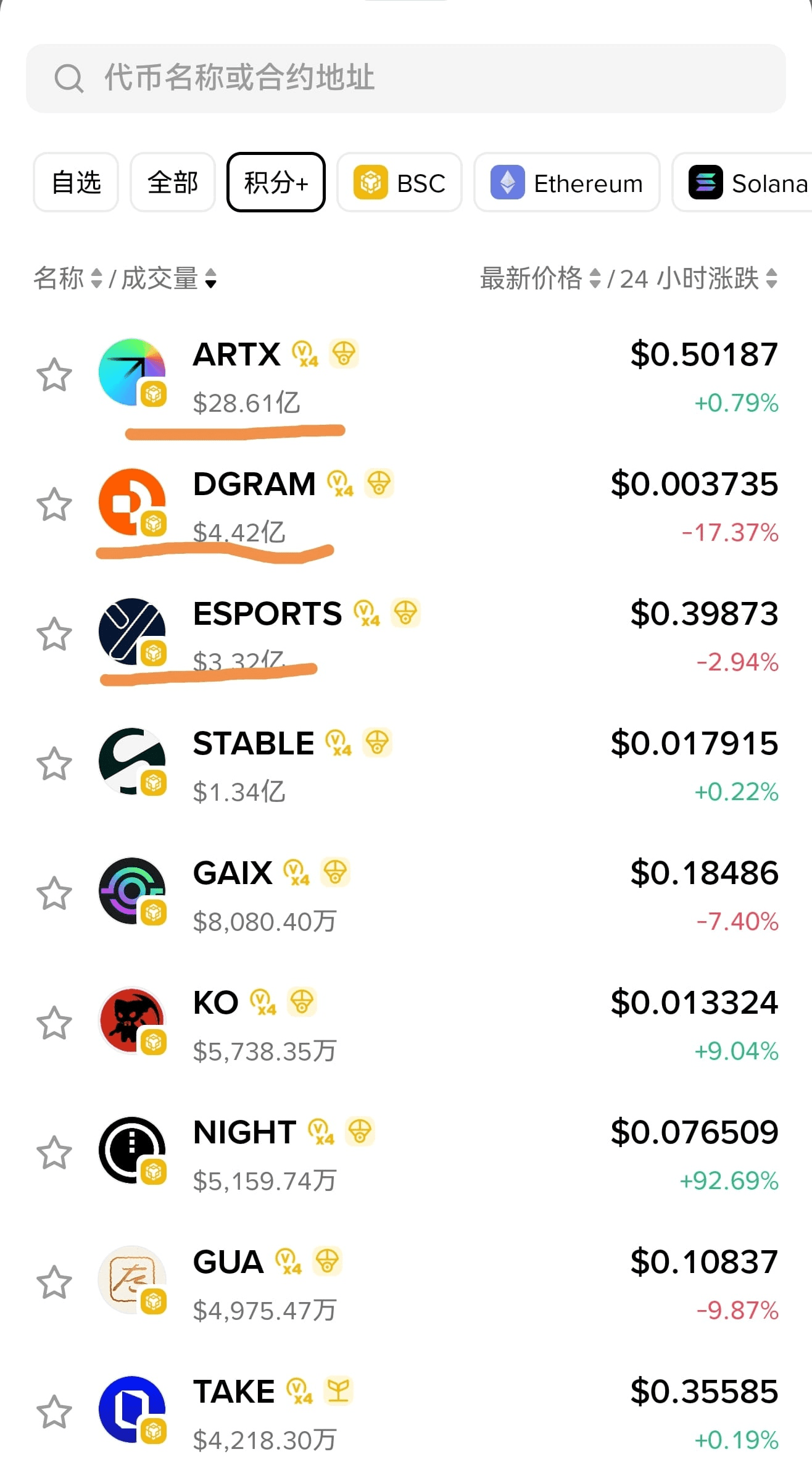Filter tokens by Ethereum chain
The width and height of the screenshot is (812, 1478).
tap(566, 183)
